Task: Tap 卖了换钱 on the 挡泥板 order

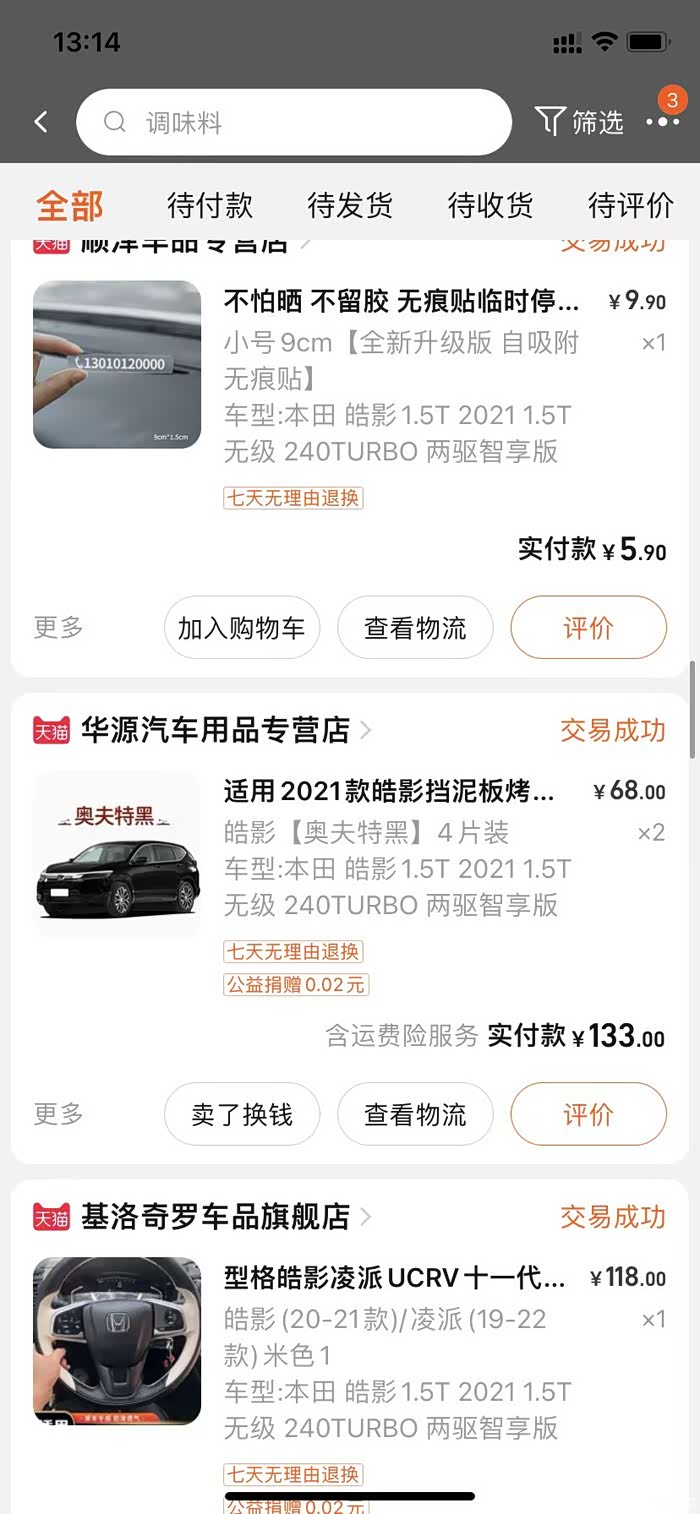Action: [x=242, y=1114]
